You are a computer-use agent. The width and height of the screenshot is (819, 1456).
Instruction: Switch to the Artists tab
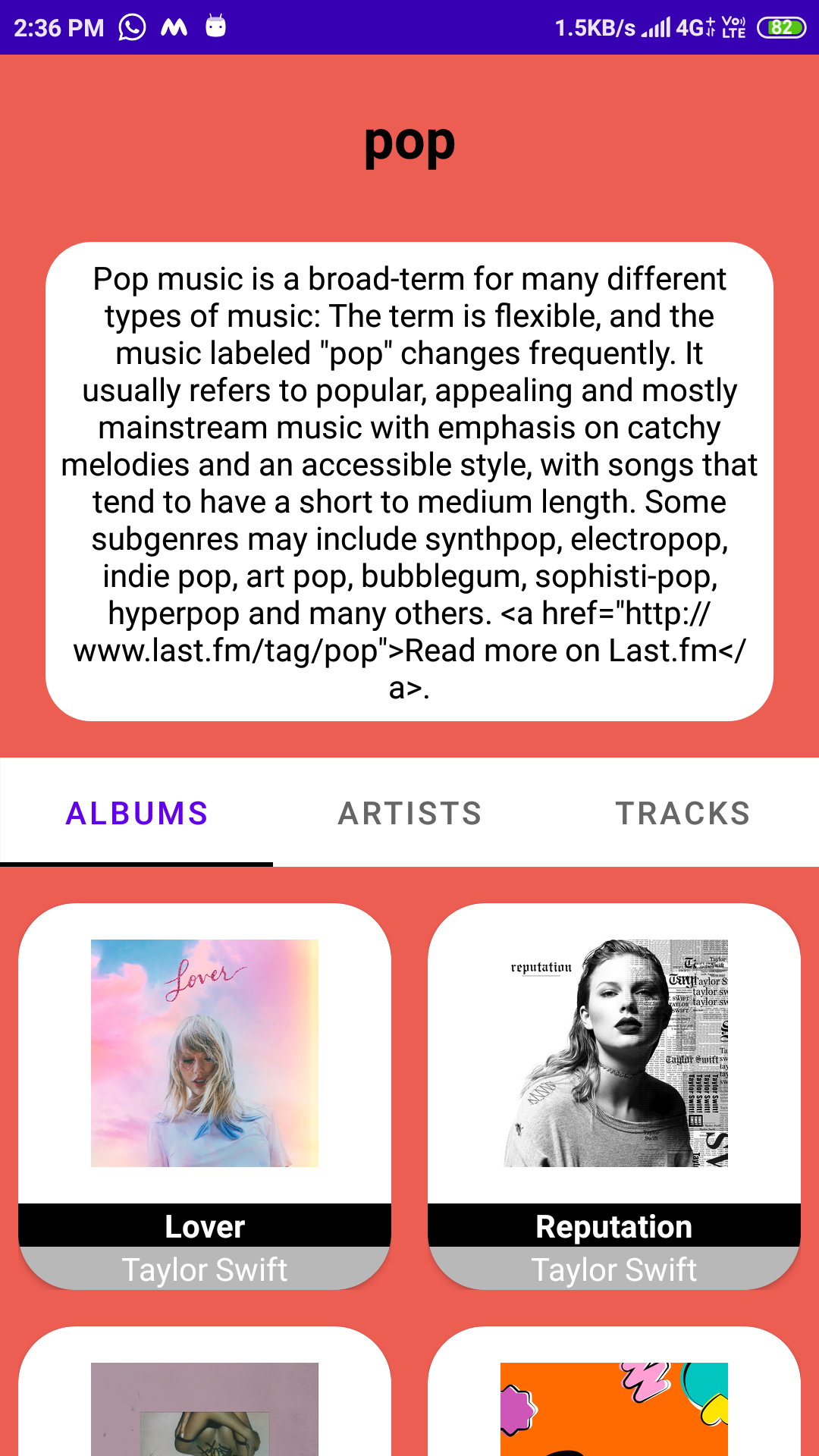coord(409,813)
